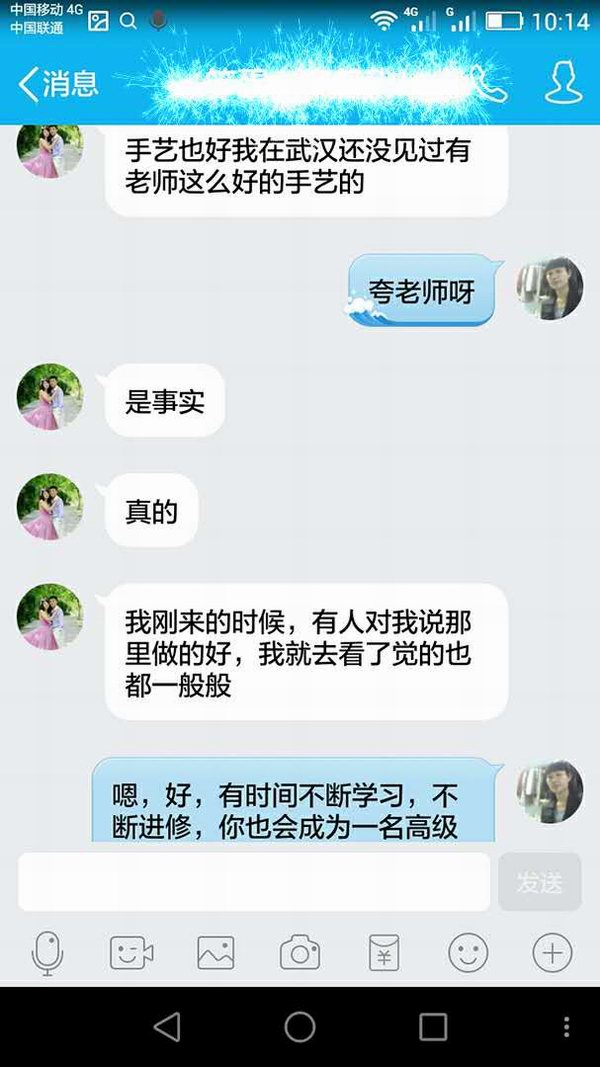Open the image gallery picker

215,953
